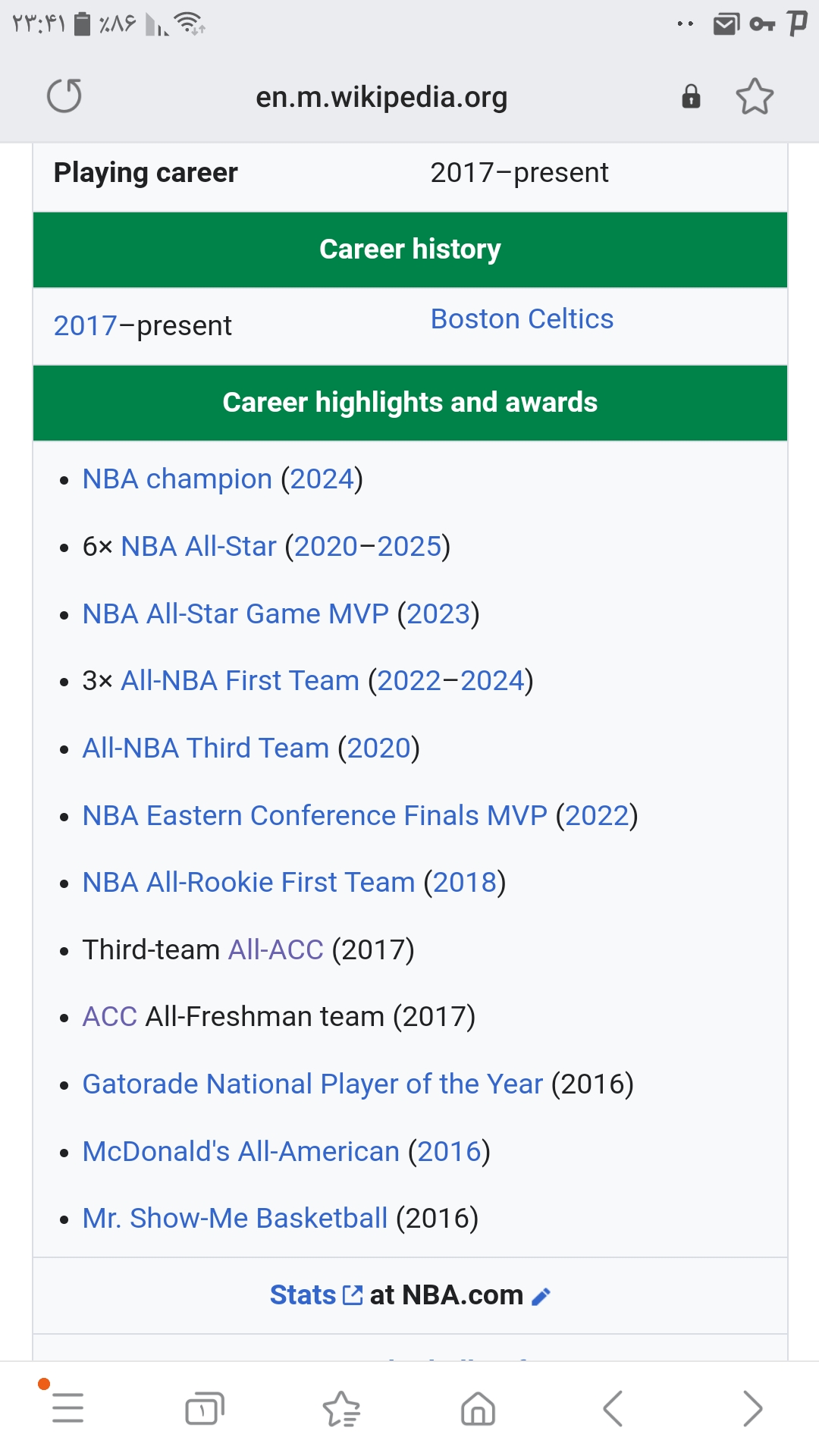Open the Mr. Show-Me Basketball link

[235, 1219]
